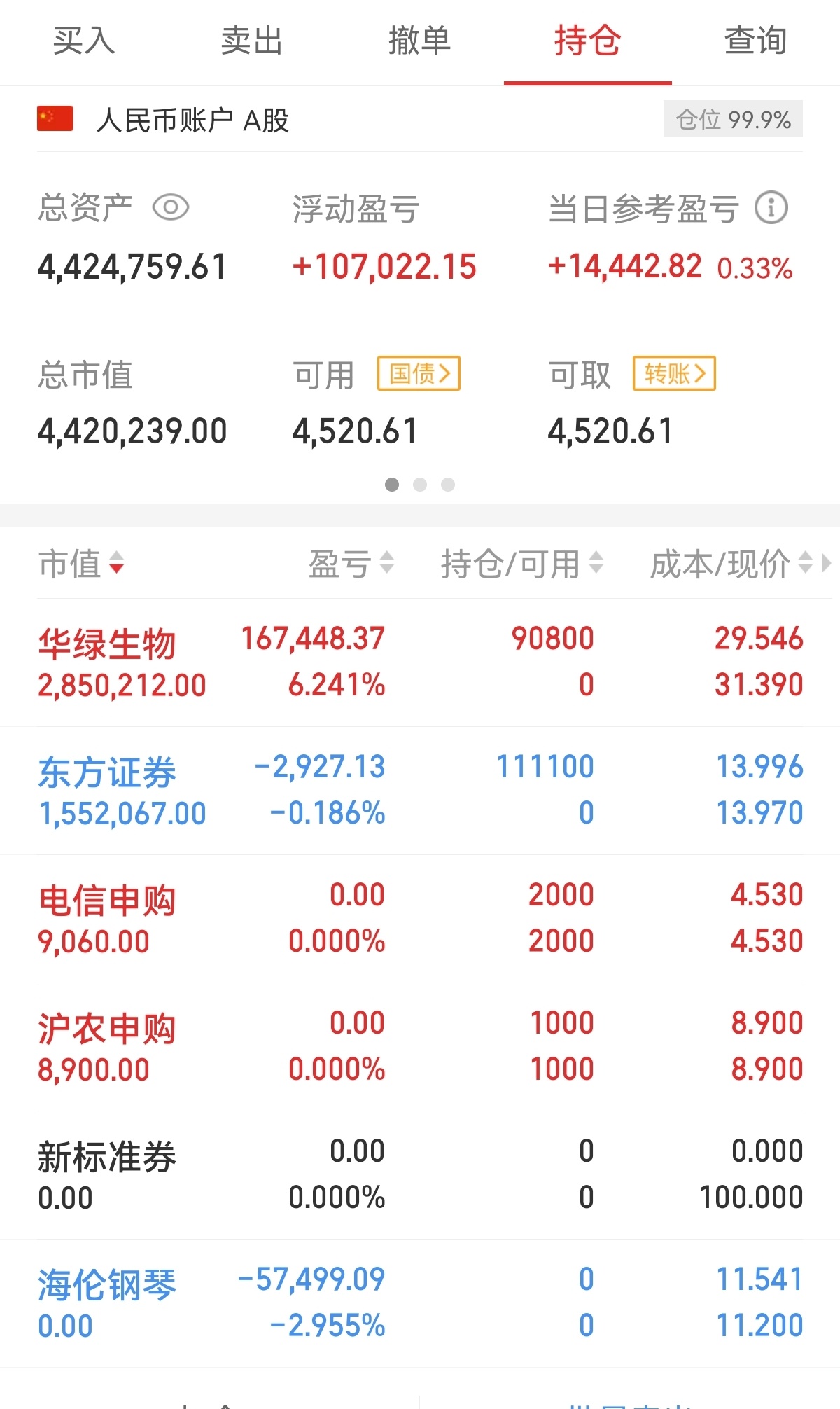Sort by 持仓/可用 column
The width and height of the screenshot is (840, 1409).
[x=522, y=563]
